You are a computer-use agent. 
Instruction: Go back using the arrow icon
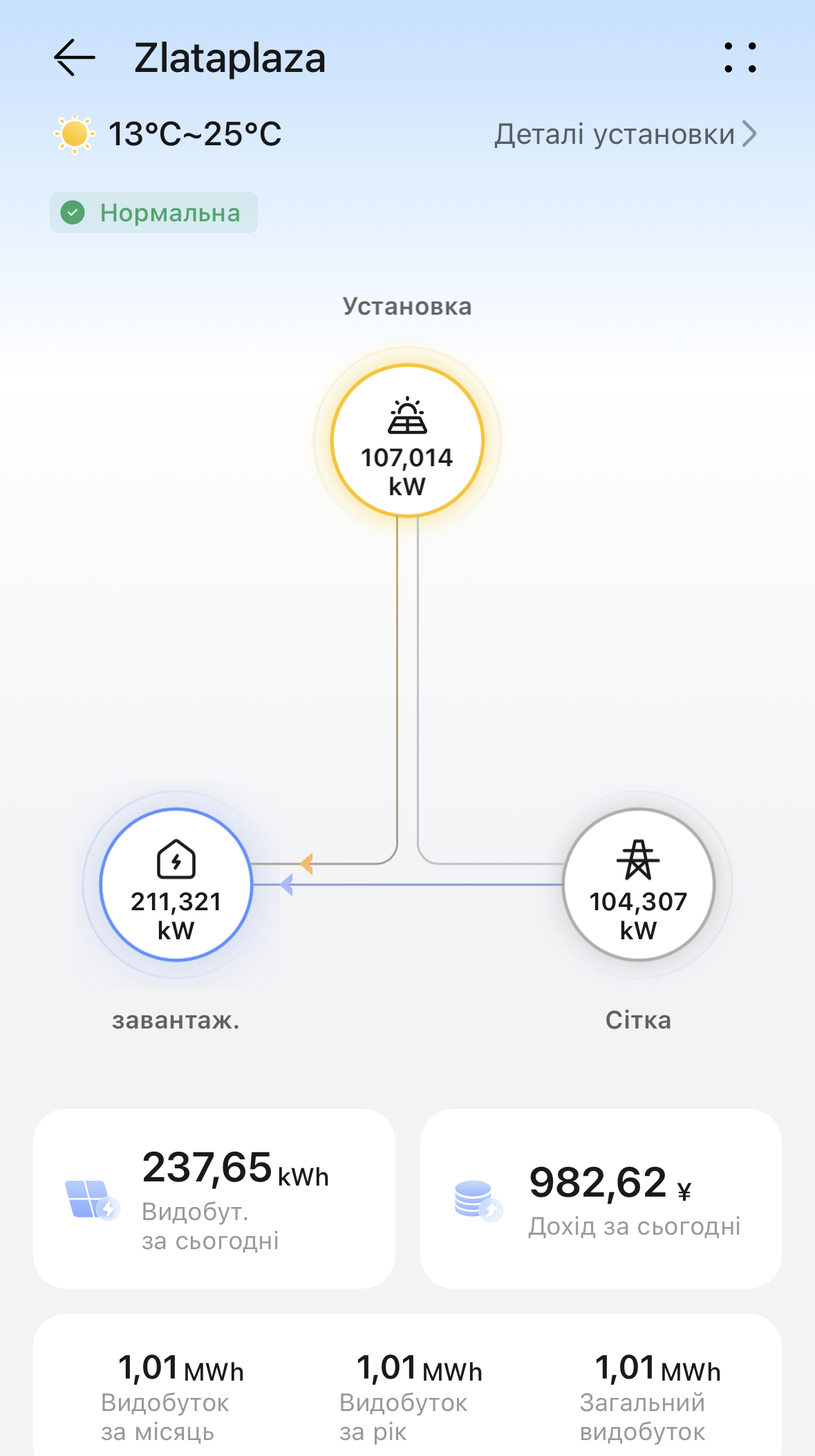[x=75, y=57]
